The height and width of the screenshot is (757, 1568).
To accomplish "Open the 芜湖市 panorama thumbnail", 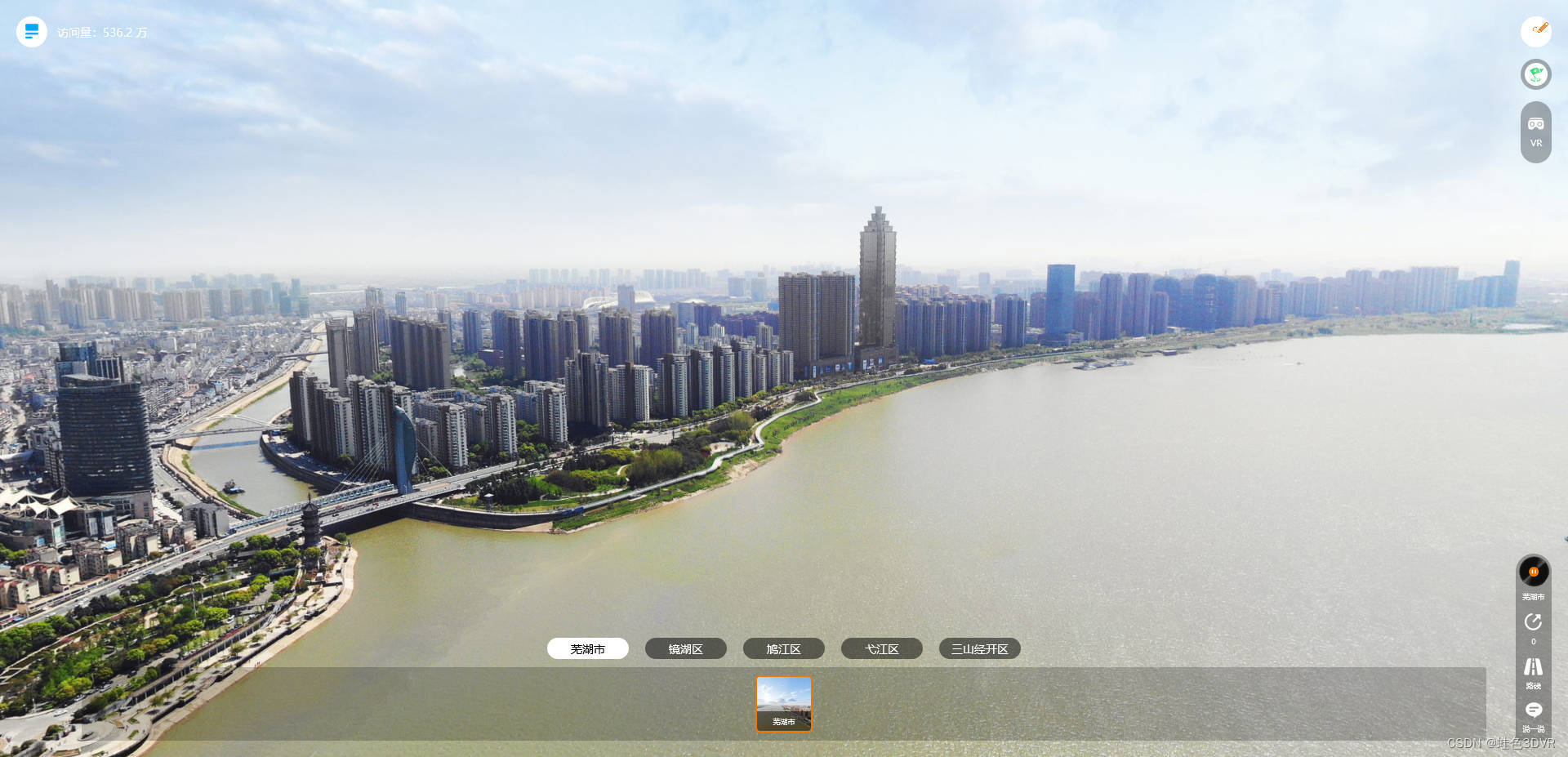I will tap(783, 703).
